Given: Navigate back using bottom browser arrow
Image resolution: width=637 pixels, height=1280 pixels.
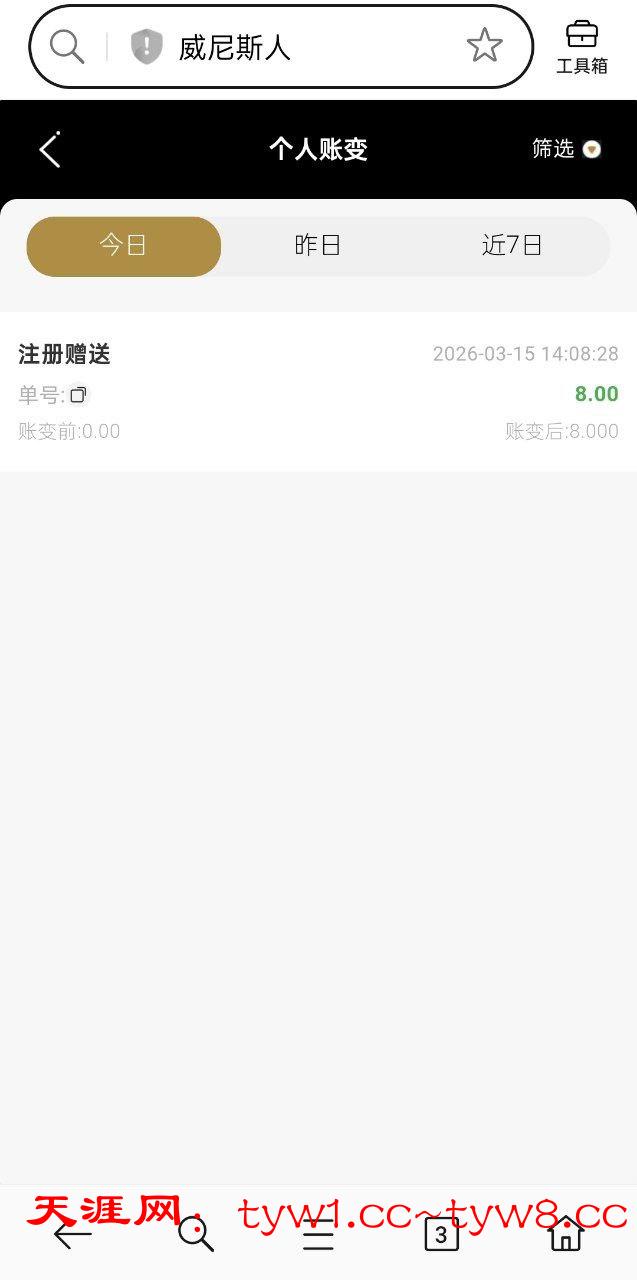Looking at the screenshot, I should click(72, 1235).
